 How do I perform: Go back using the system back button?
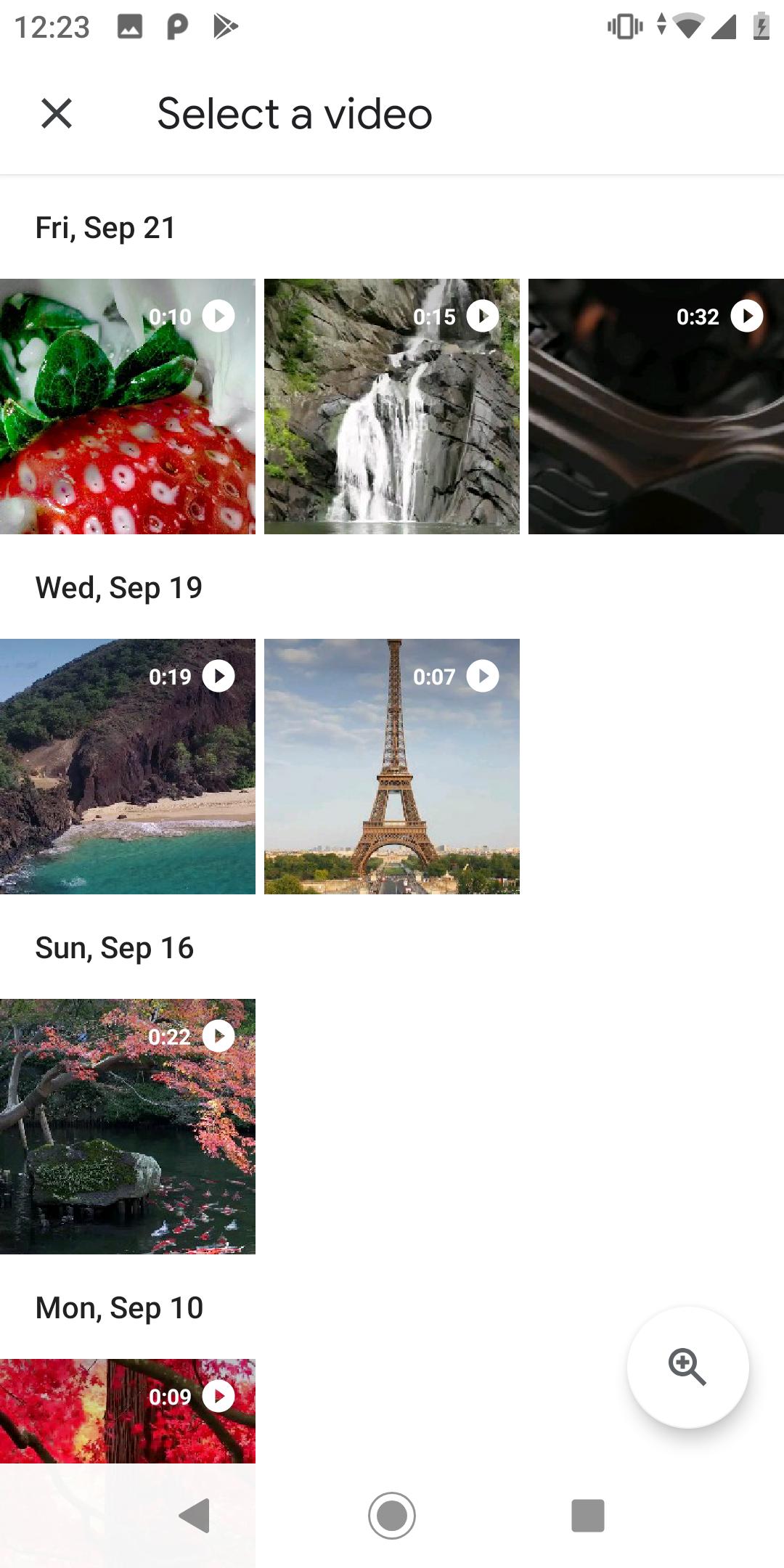coord(195,1516)
